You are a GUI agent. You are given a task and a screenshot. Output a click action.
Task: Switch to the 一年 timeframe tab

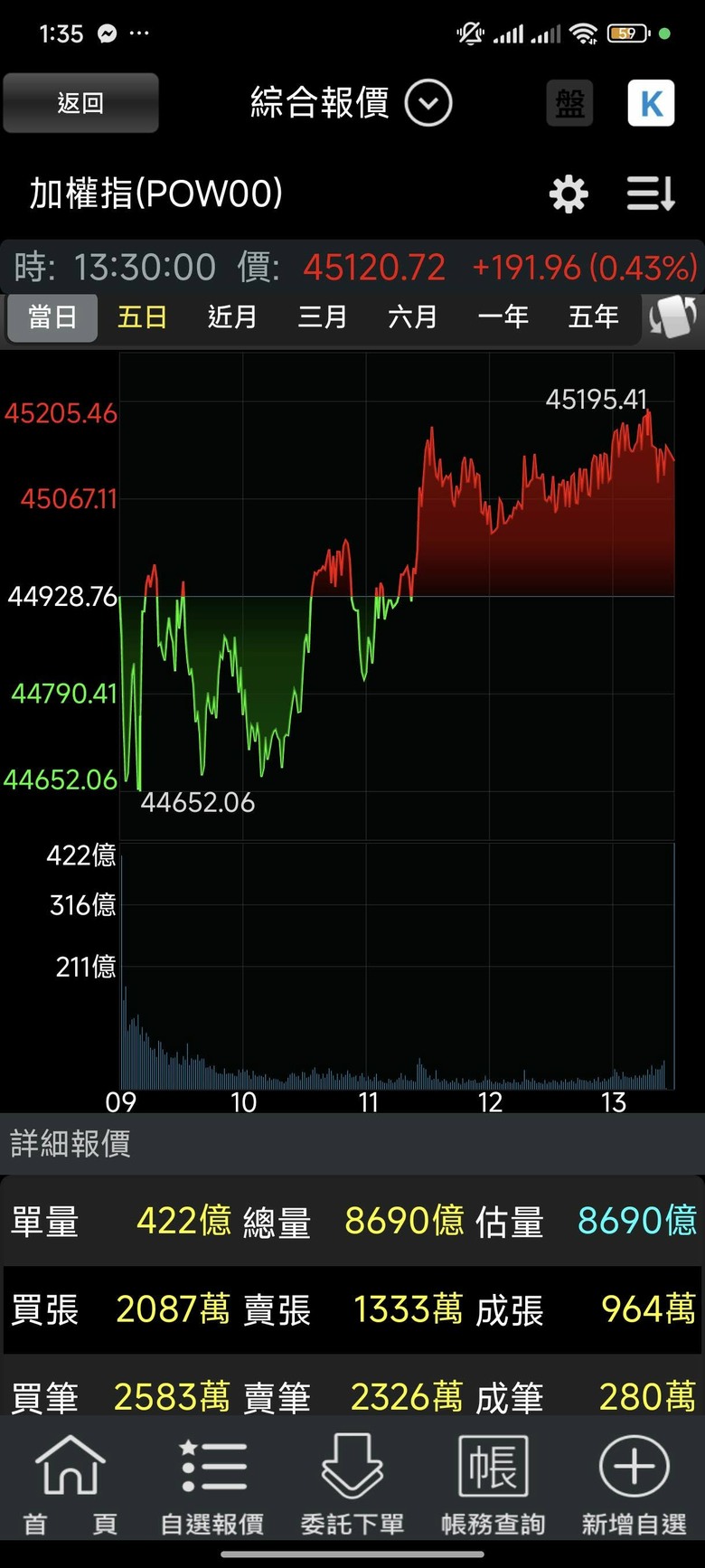pos(503,317)
